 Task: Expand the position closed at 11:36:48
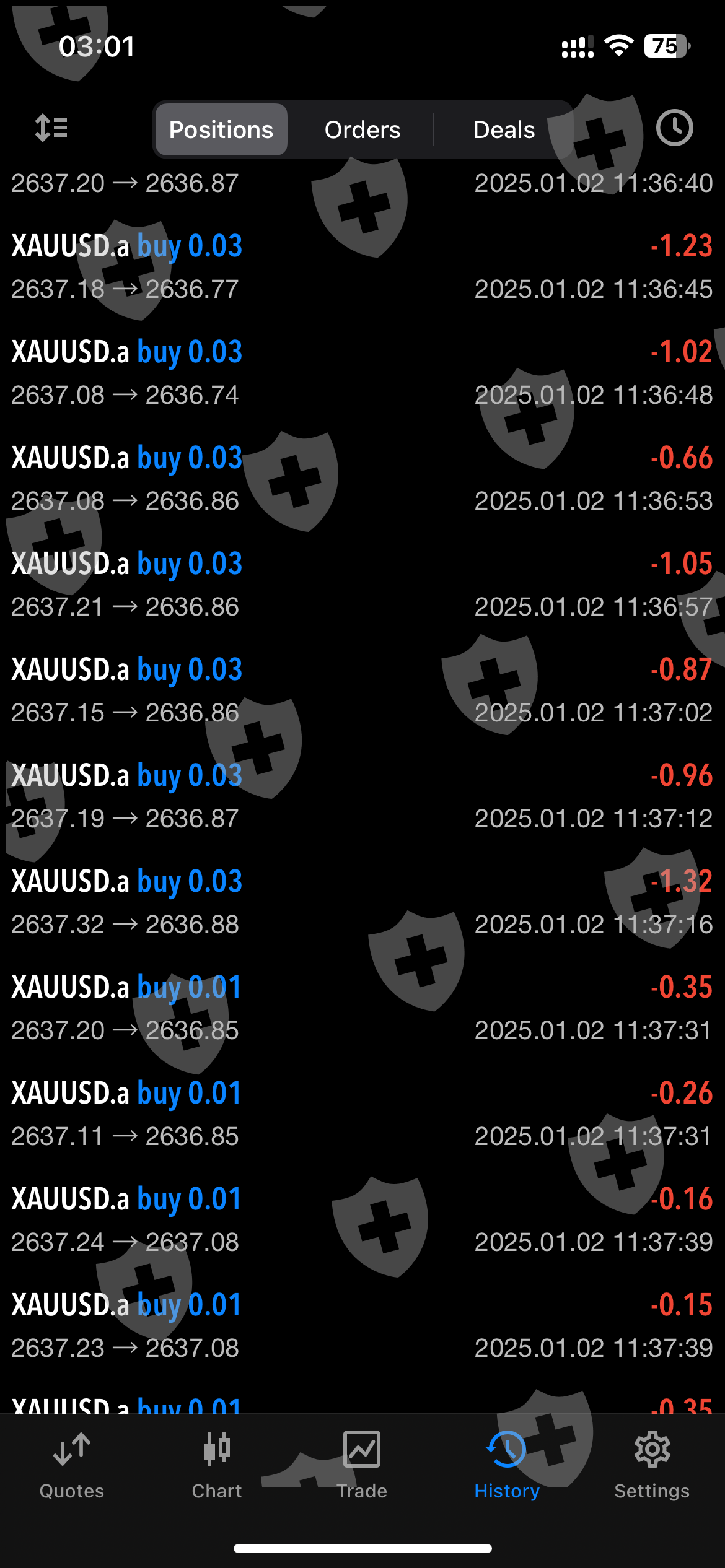[362, 373]
